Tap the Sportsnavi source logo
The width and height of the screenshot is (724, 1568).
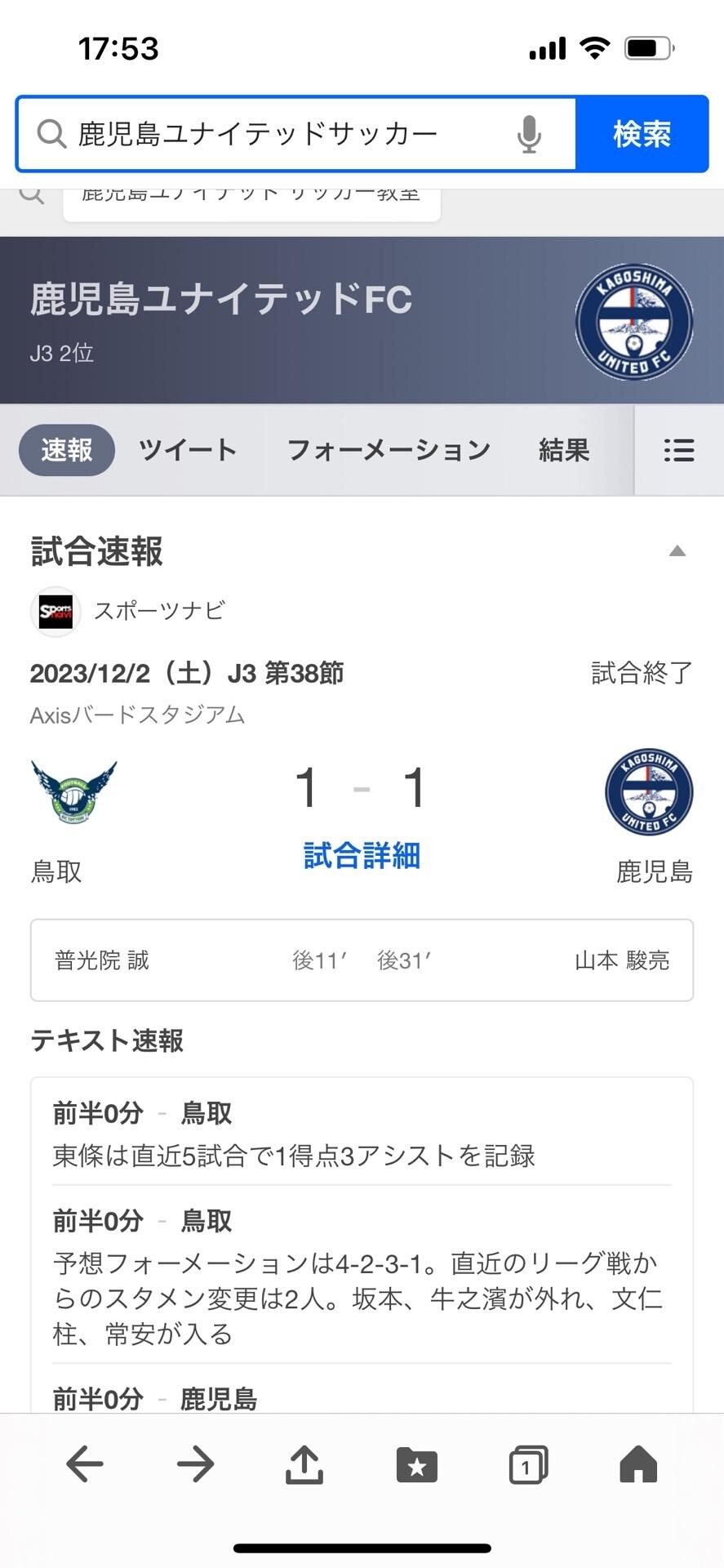pyautogui.click(x=55, y=611)
